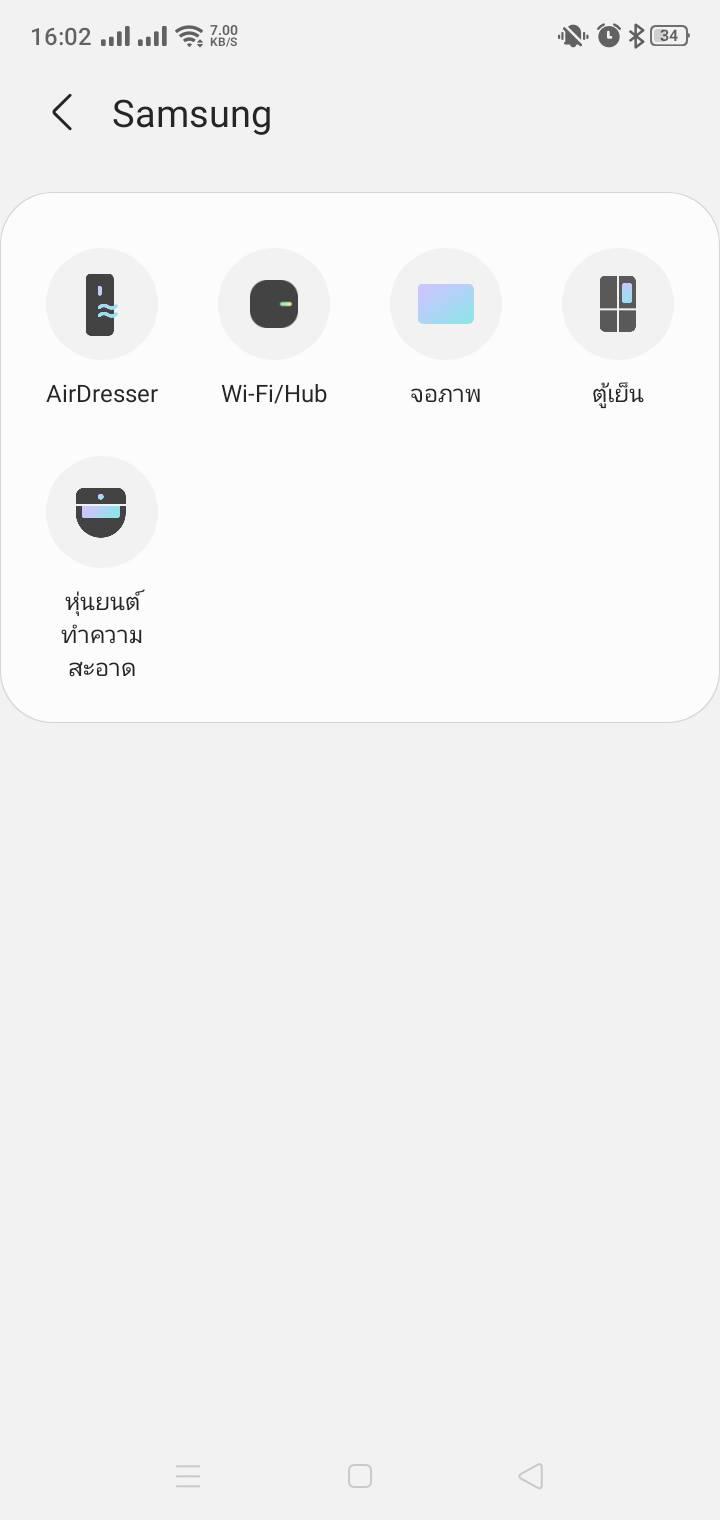Pick the หุ่นยนต์ทำความสะอาด device option
Image resolution: width=720 pixels, height=1520 pixels.
click(x=102, y=512)
